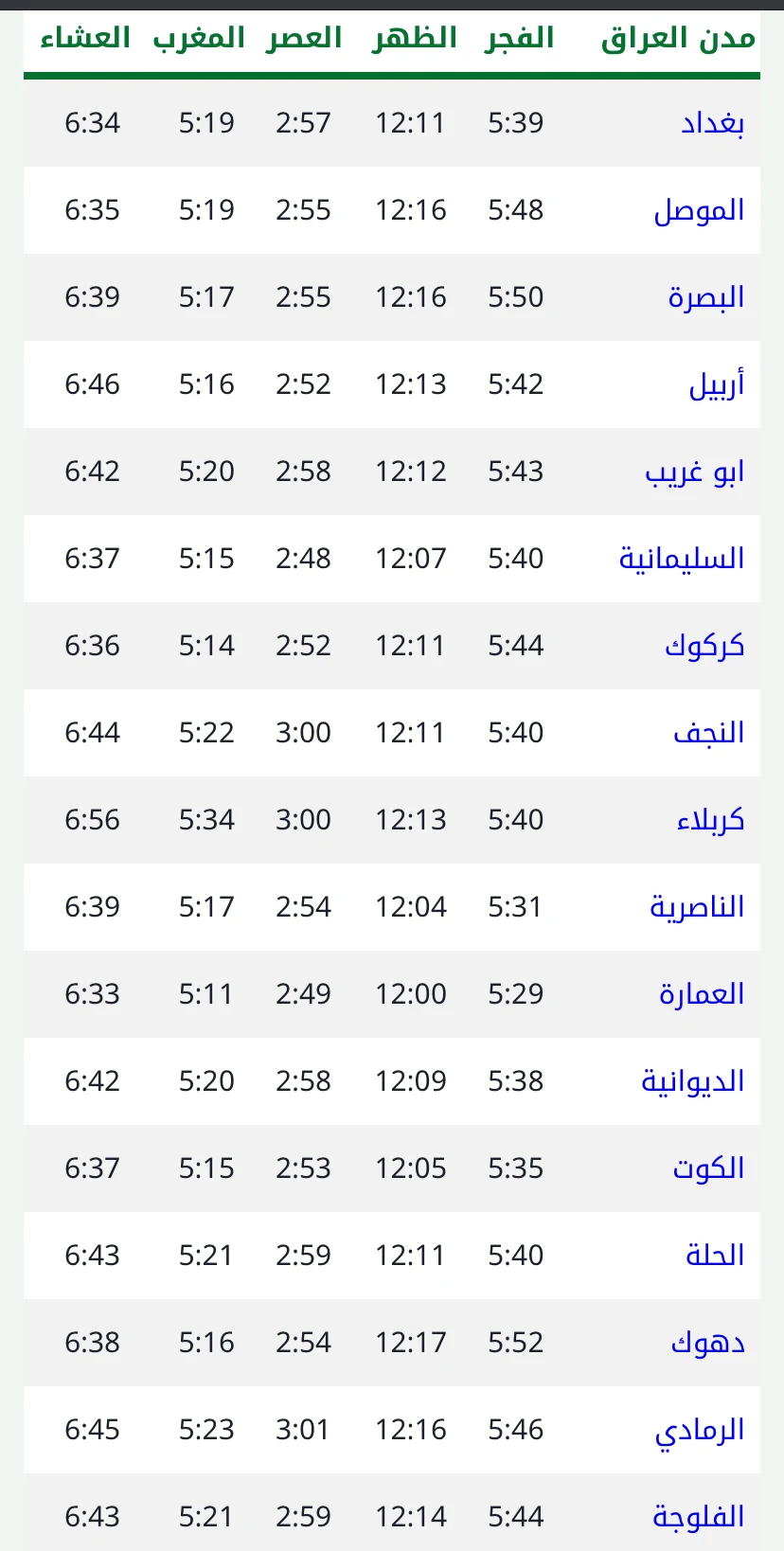The width and height of the screenshot is (784, 1551).
Task: Select the كربلاء city link
Action: pyautogui.click(x=710, y=820)
